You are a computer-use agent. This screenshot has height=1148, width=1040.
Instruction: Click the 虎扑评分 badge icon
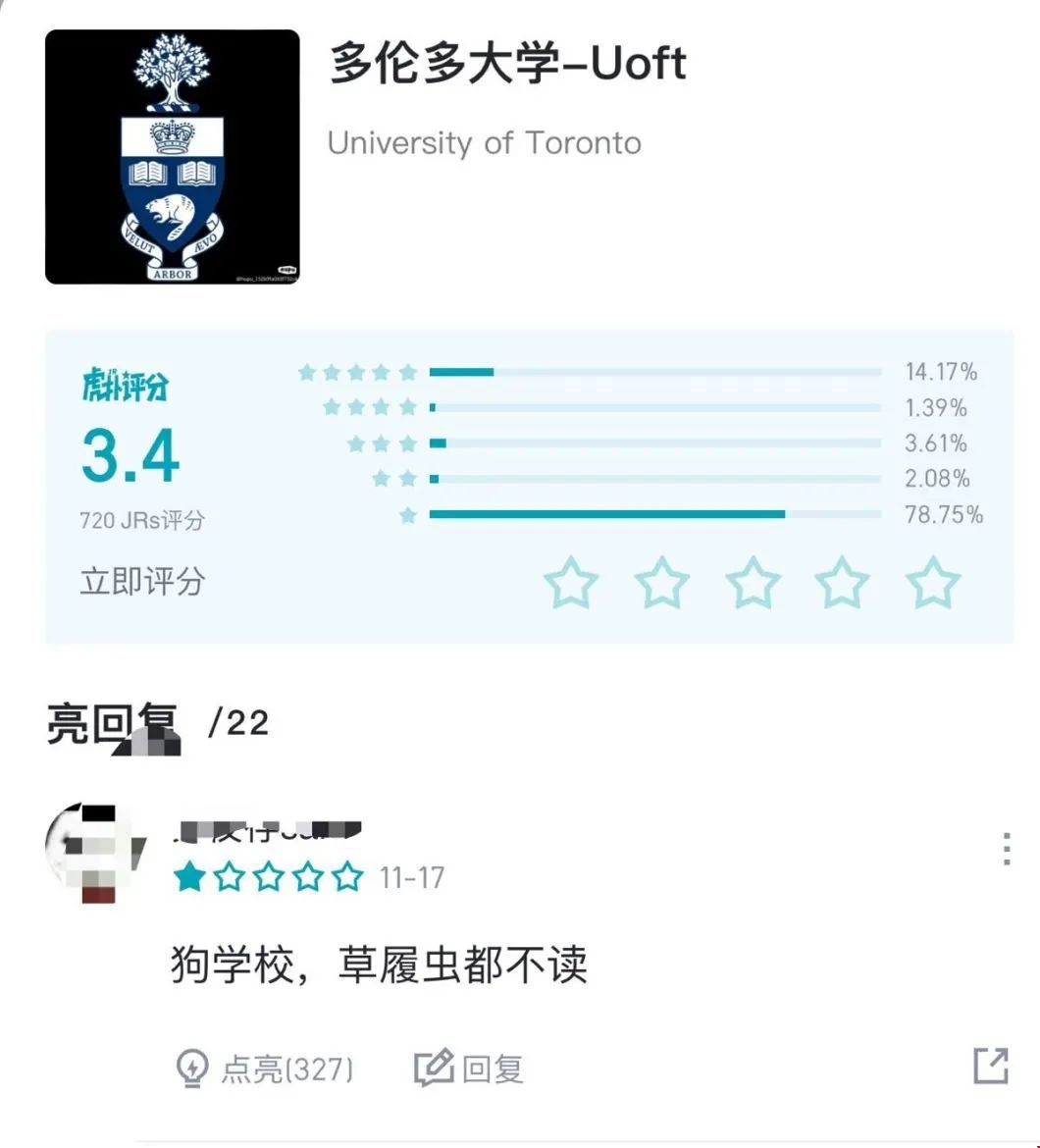(x=125, y=385)
